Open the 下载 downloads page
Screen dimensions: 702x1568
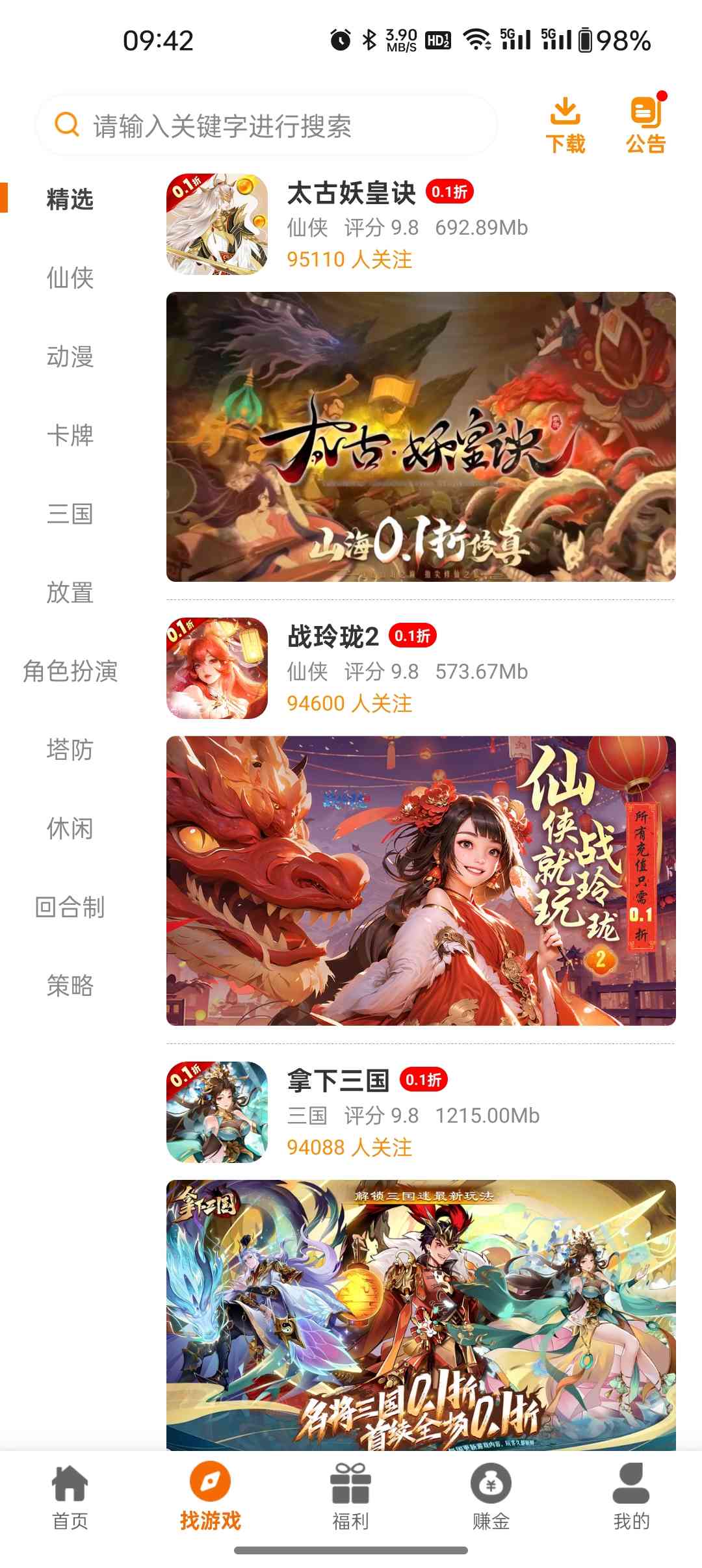point(565,125)
